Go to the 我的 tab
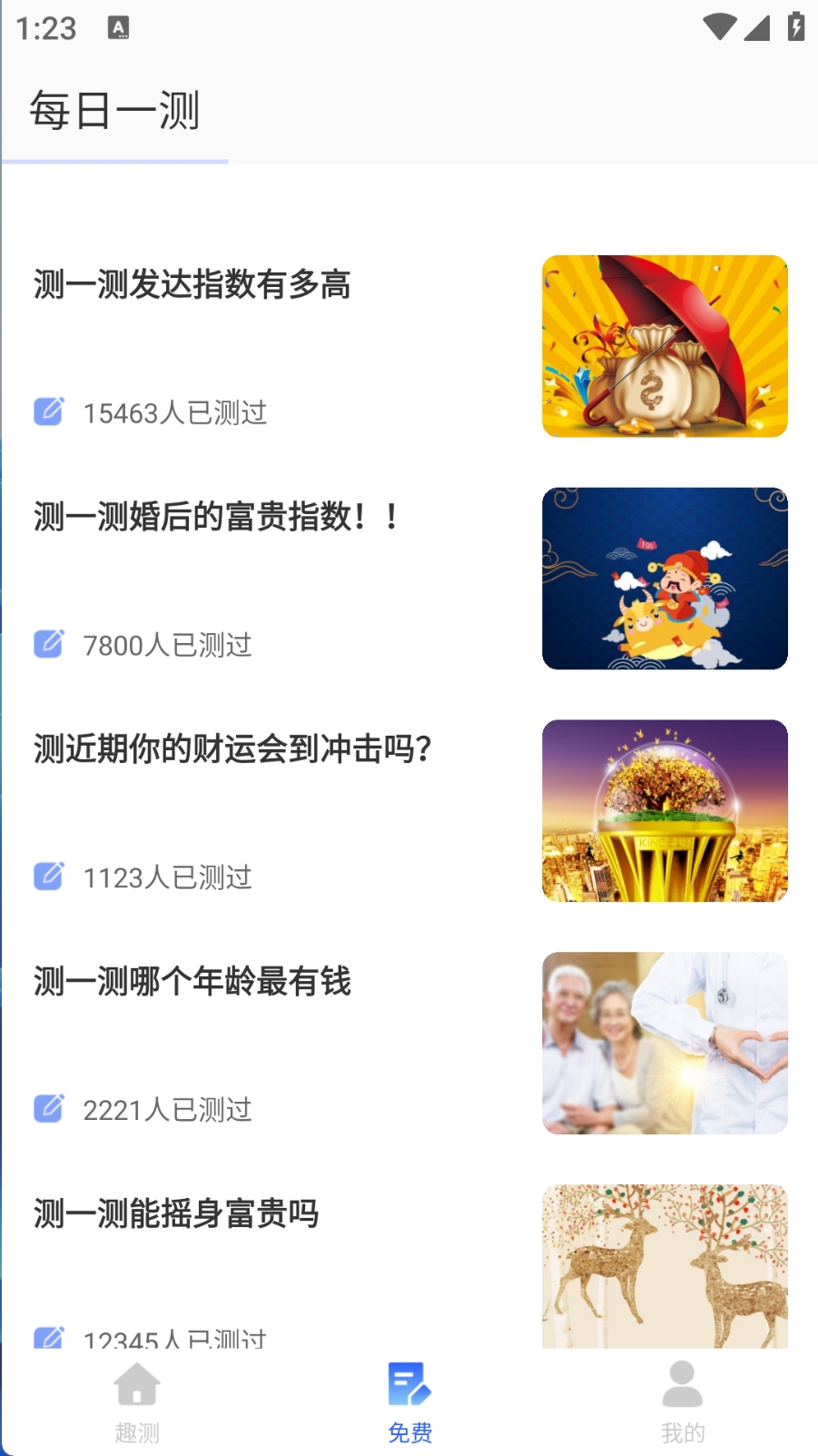The height and width of the screenshot is (1456, 818). tap(682, 1403)
